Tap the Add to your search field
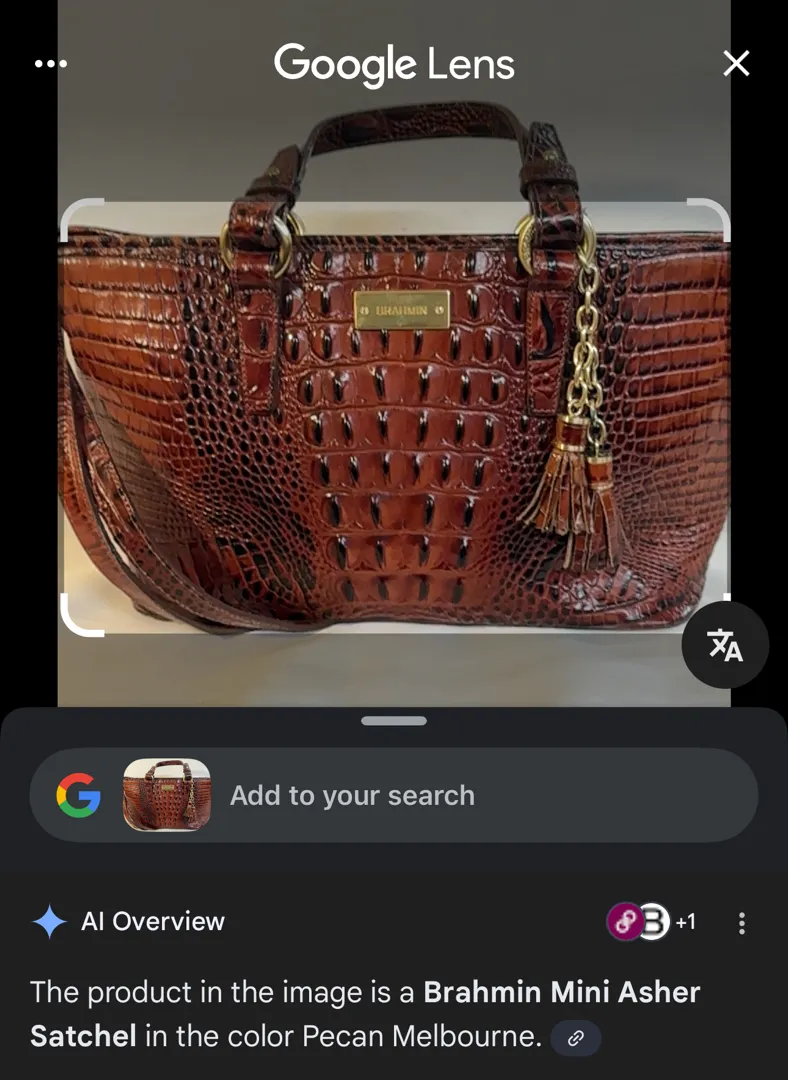 coord(352,796)
